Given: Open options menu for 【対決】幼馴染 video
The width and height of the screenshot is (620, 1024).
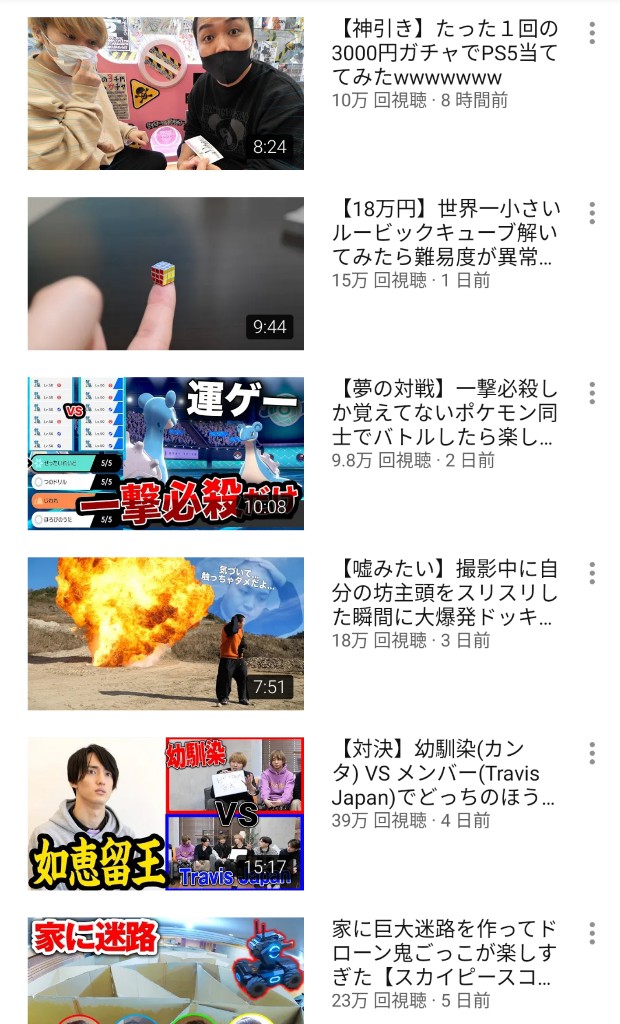Looking at the screenshot, I should (592, 753).
